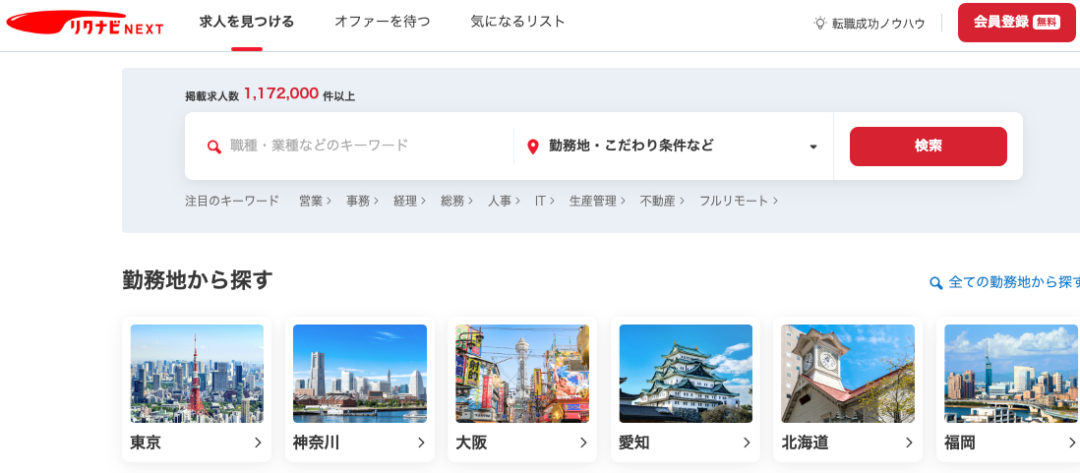This screenshot has height=473, width=1080.
Task: Browse jobs in 愛知
Action: click(x=685, y=389)
